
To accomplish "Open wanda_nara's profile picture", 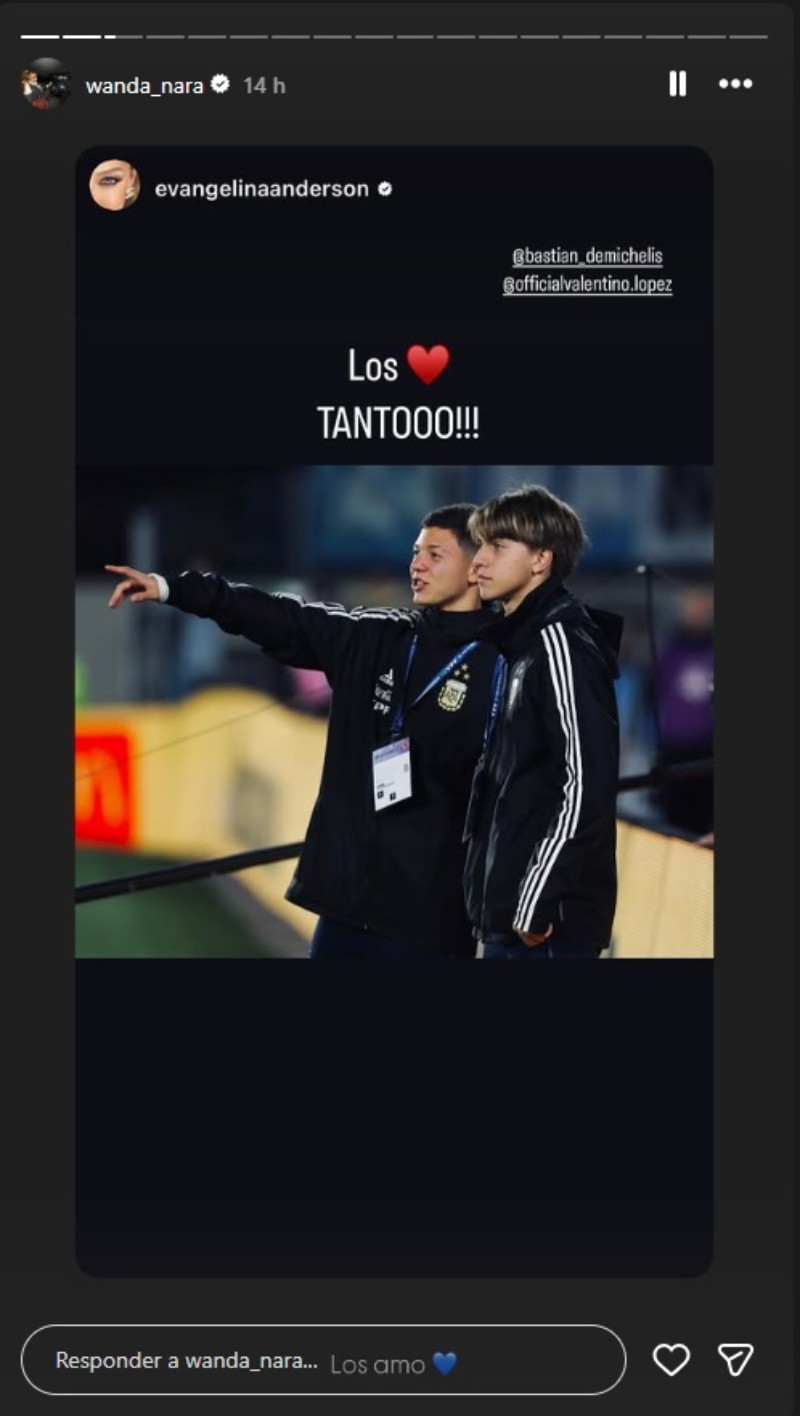I will (46, 84).
